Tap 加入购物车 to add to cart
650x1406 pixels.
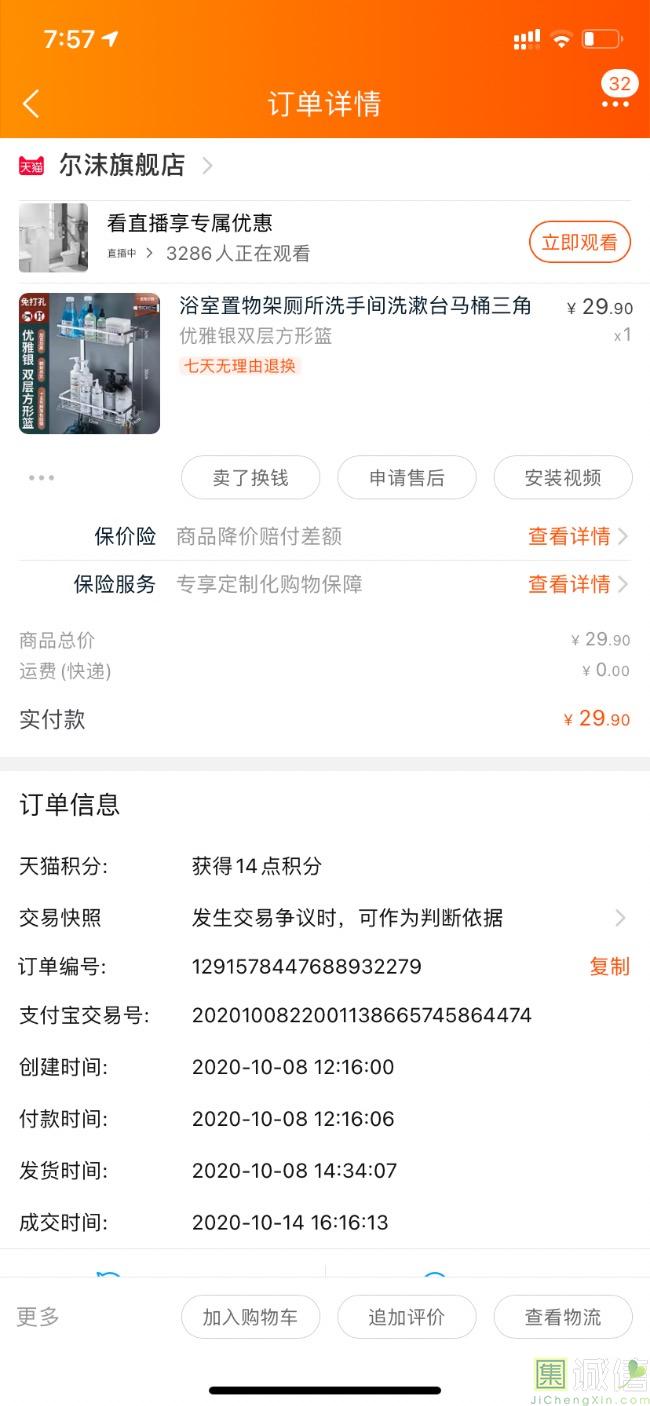pyautogui.click(x=250, y=1317)
